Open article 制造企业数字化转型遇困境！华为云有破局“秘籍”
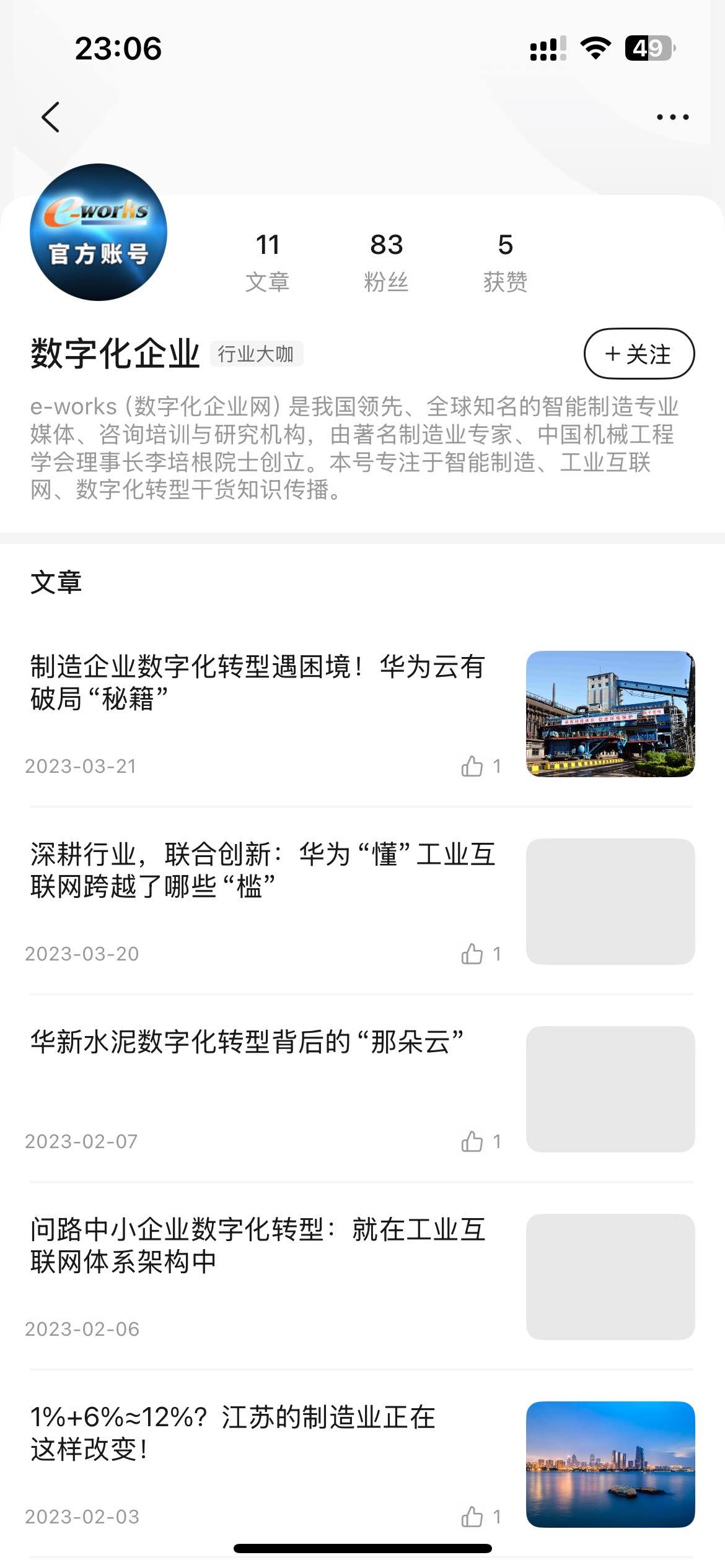725x1568 pixels. pos(257,682)
